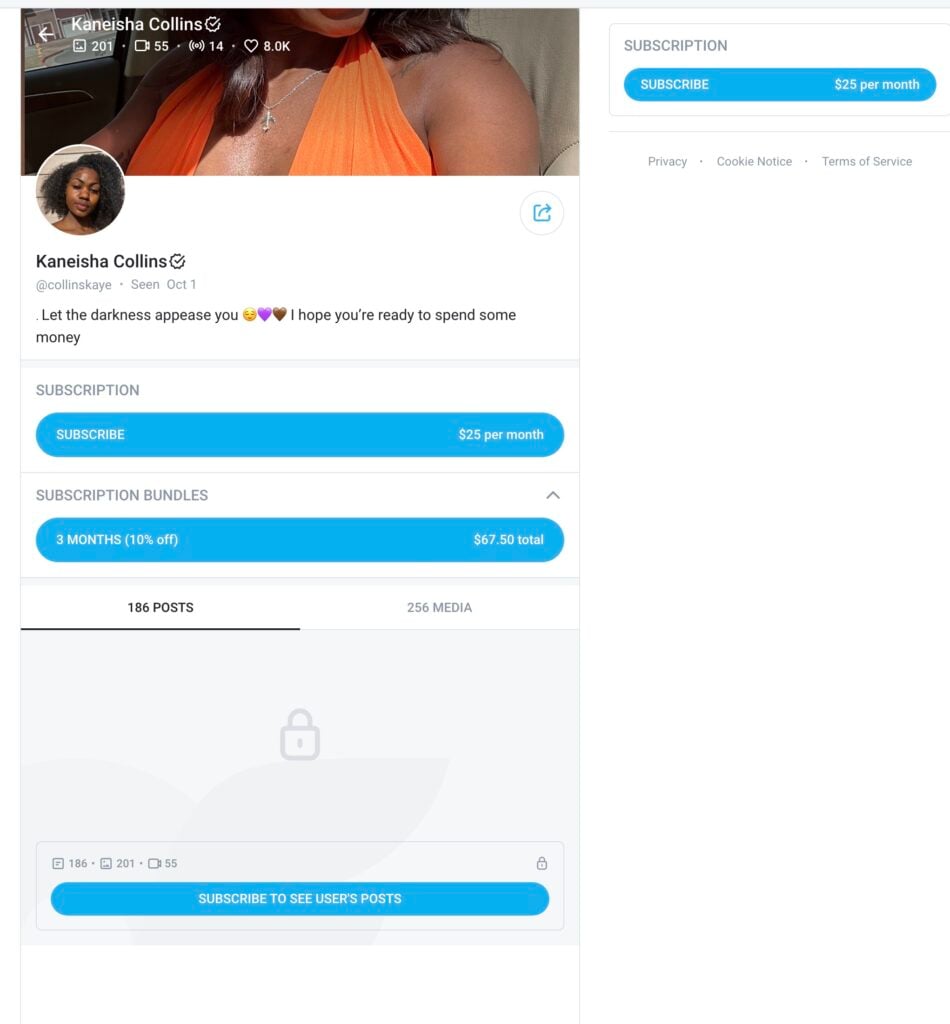Image resolution: width=950 pixels, height=1024 pixels.
Task: Tap Subscribe to see user's posts
Action: (299, 898)
